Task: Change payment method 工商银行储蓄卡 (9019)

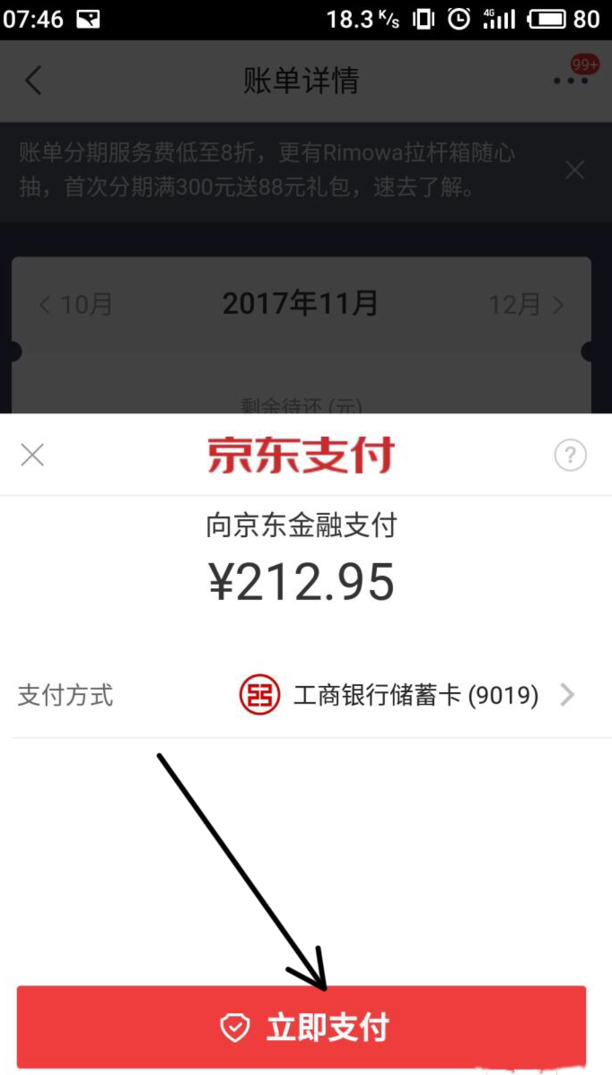Action: click(x=410, y=695)
